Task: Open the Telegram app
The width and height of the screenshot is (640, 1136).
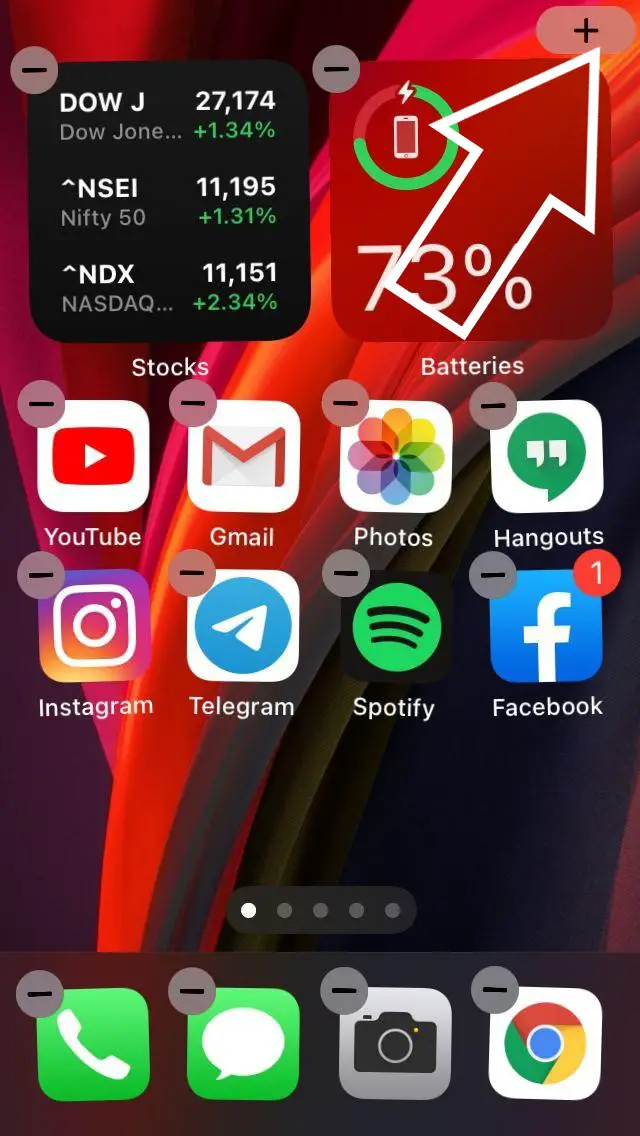Action: [x=244, y=625]
